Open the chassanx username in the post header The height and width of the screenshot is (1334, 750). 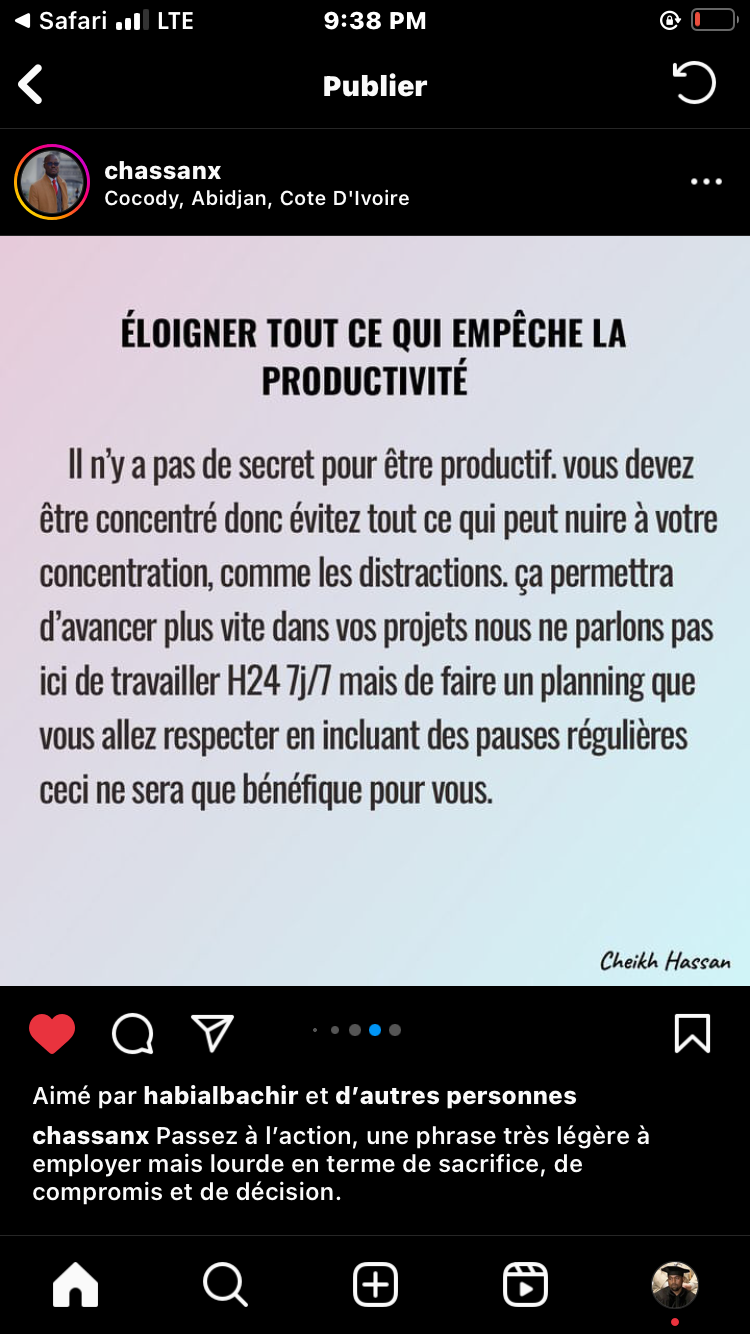(x=163, y=170)
